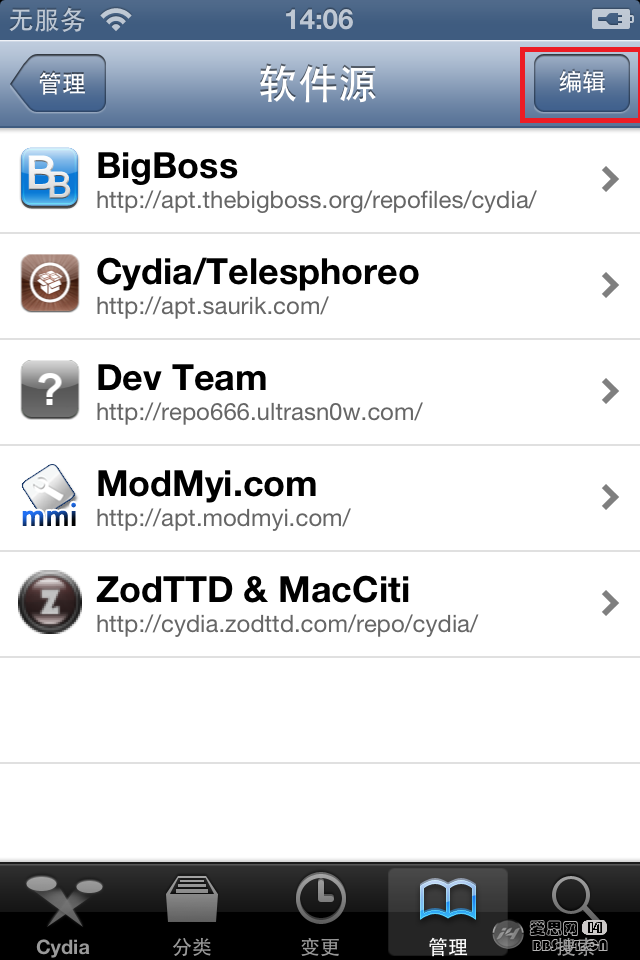Screen dimensions: 640x960
Task: Select the 管理 tab
Action: point(447,914)
